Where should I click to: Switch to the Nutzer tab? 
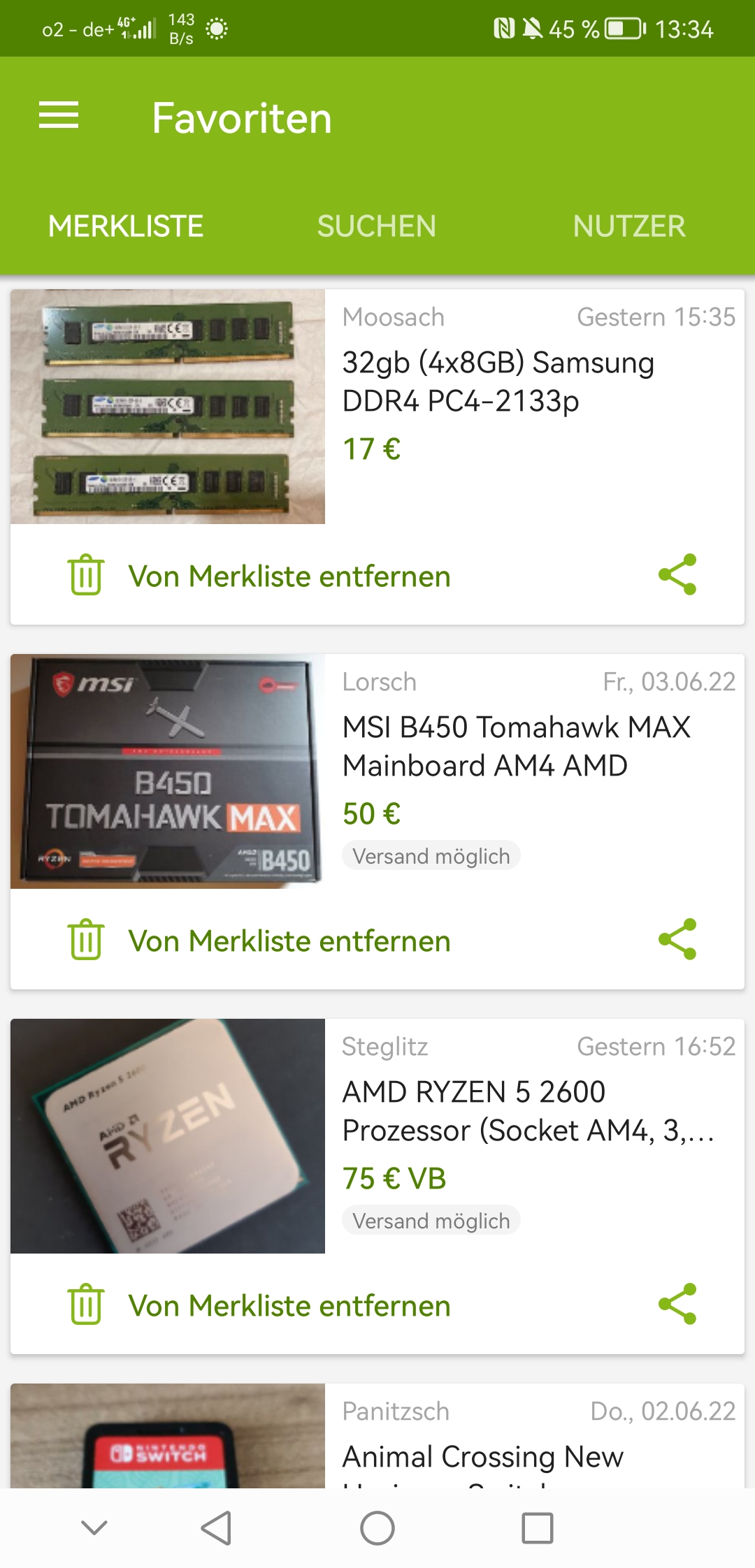coord(629,226)
